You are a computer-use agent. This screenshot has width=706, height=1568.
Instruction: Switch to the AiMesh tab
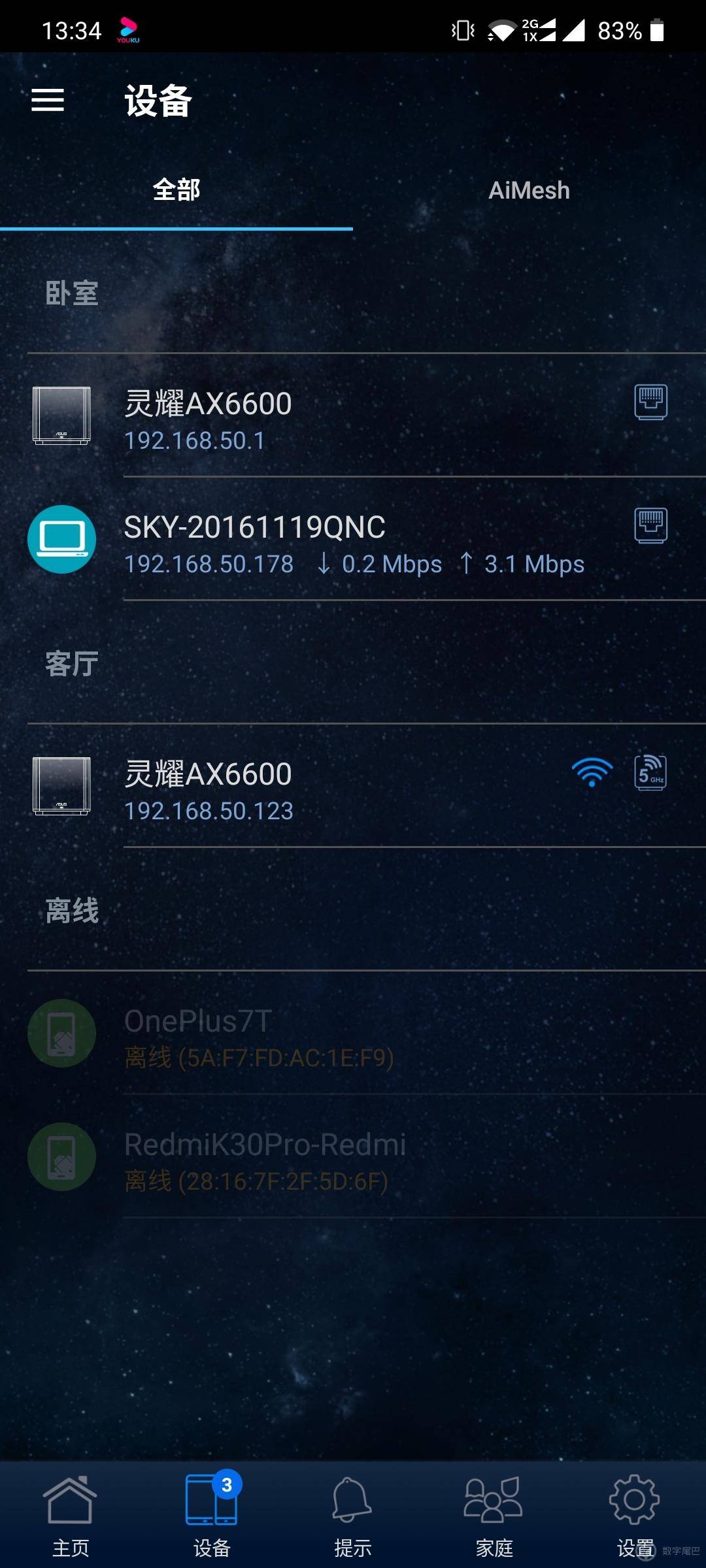point(529,190)
